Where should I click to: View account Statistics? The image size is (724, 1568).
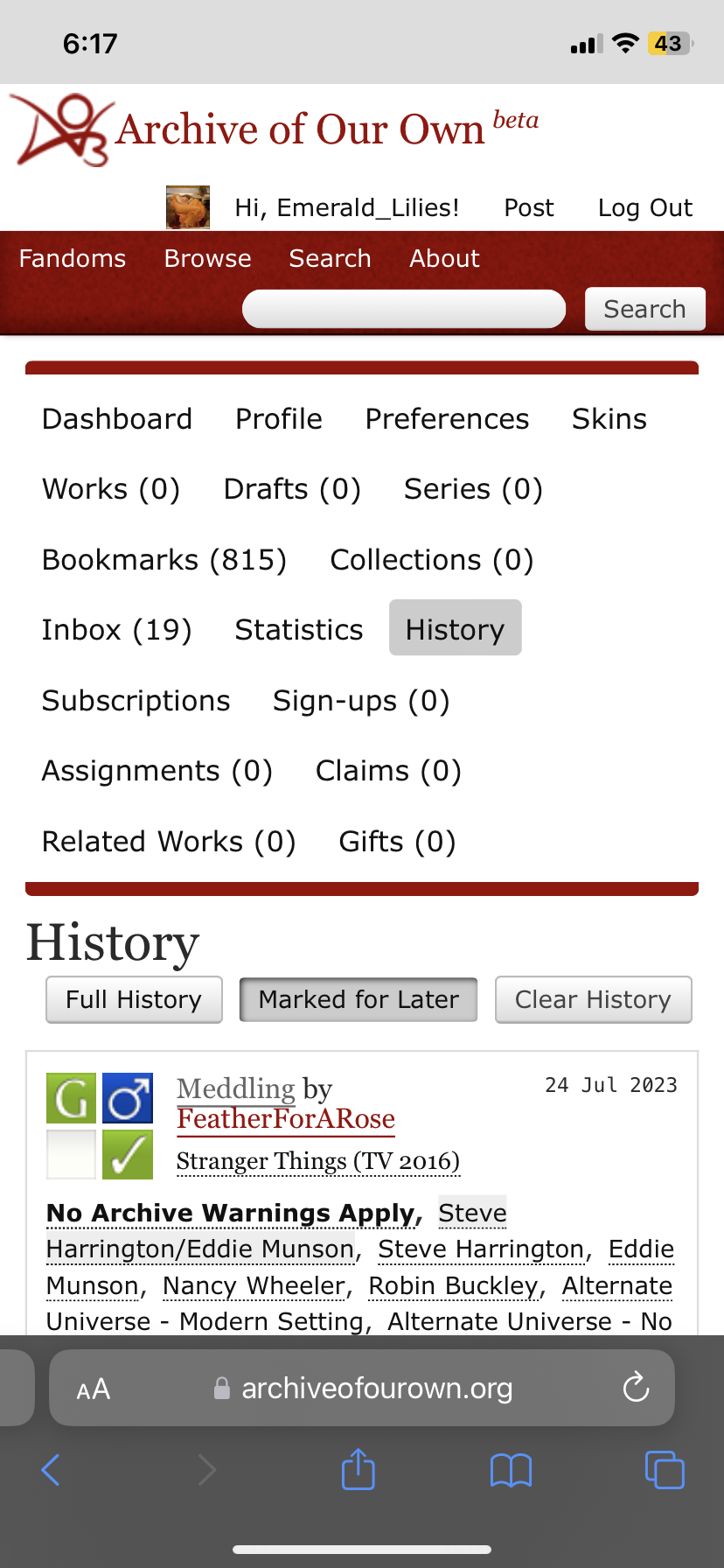298,630
